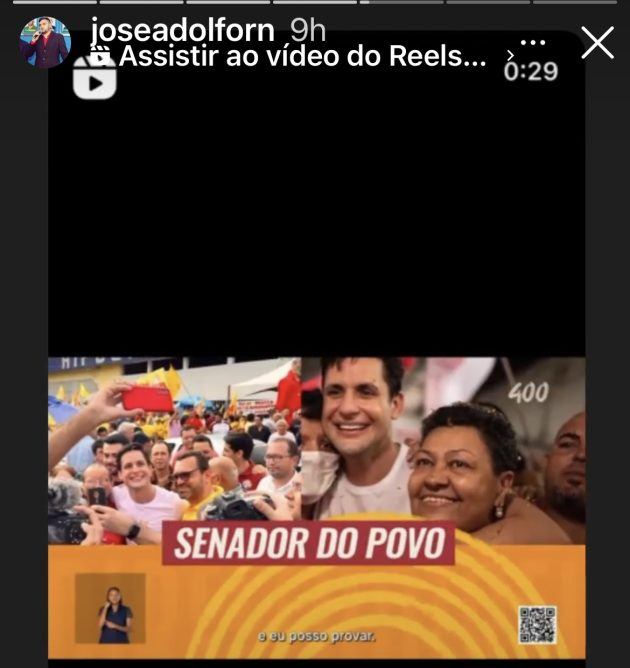Tap 'Assistir ao vídeo do Reels' link
The width and height of the screenshot is (630, 668).
tap(300, 58)
